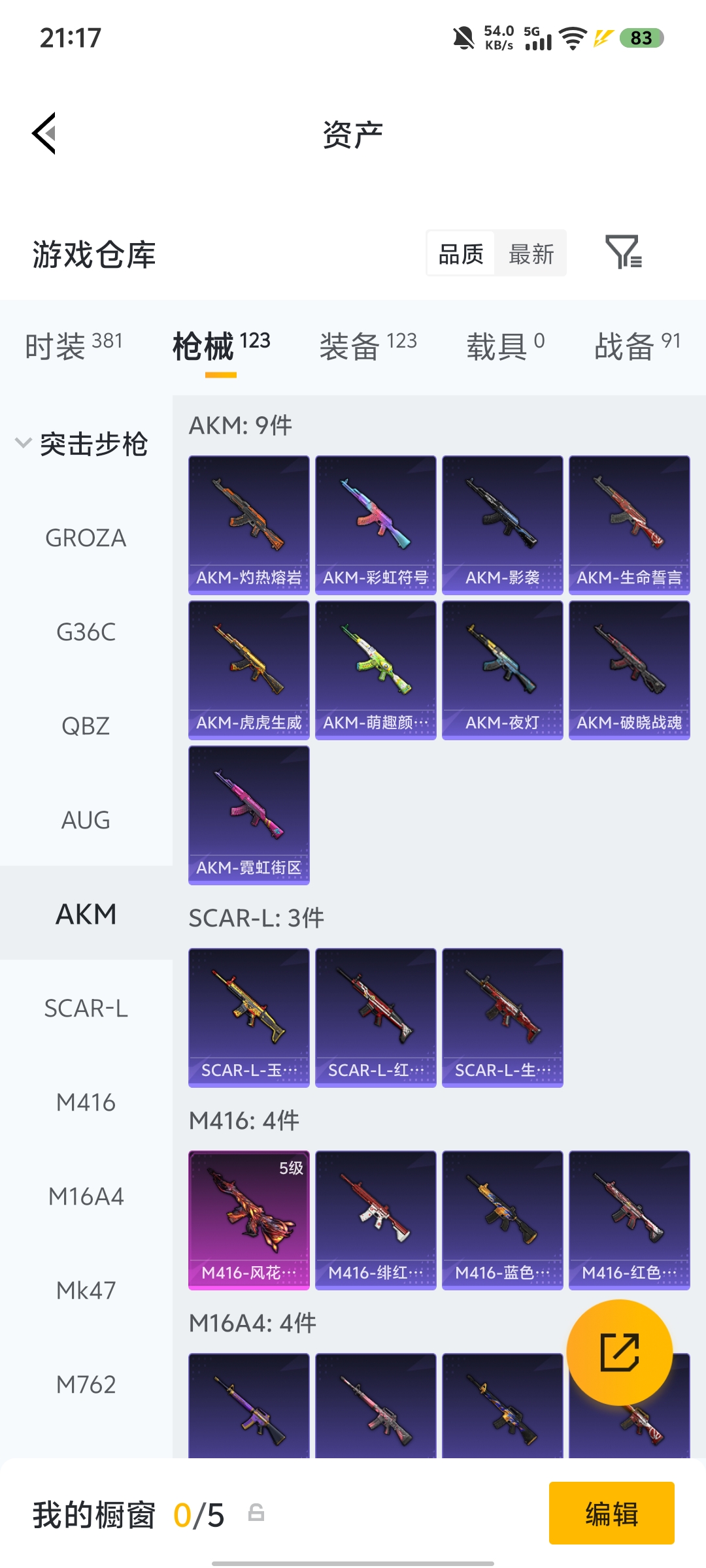Tap the yellow floating share button

pos(619,1352)
